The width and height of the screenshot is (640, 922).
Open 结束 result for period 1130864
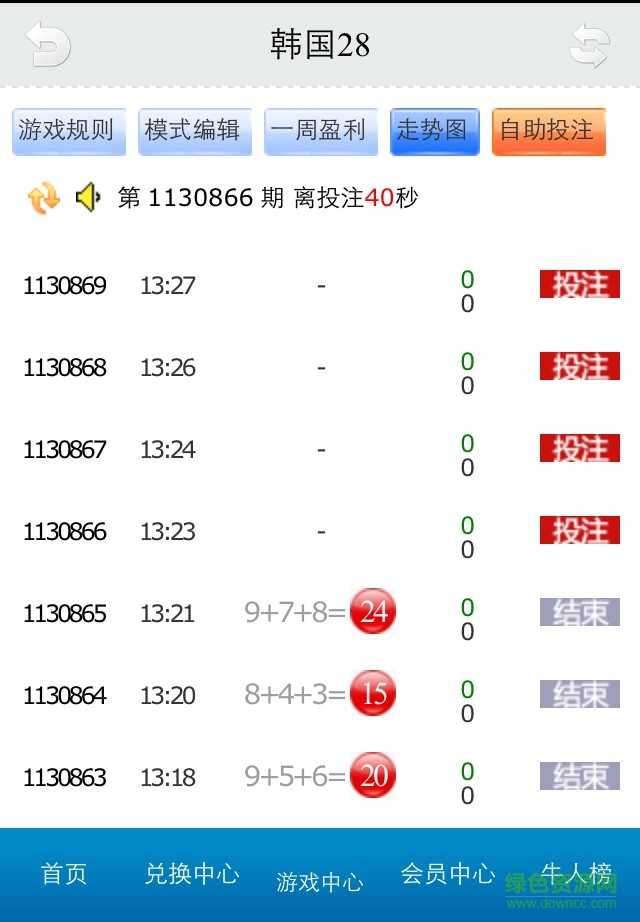click(579, 695)
